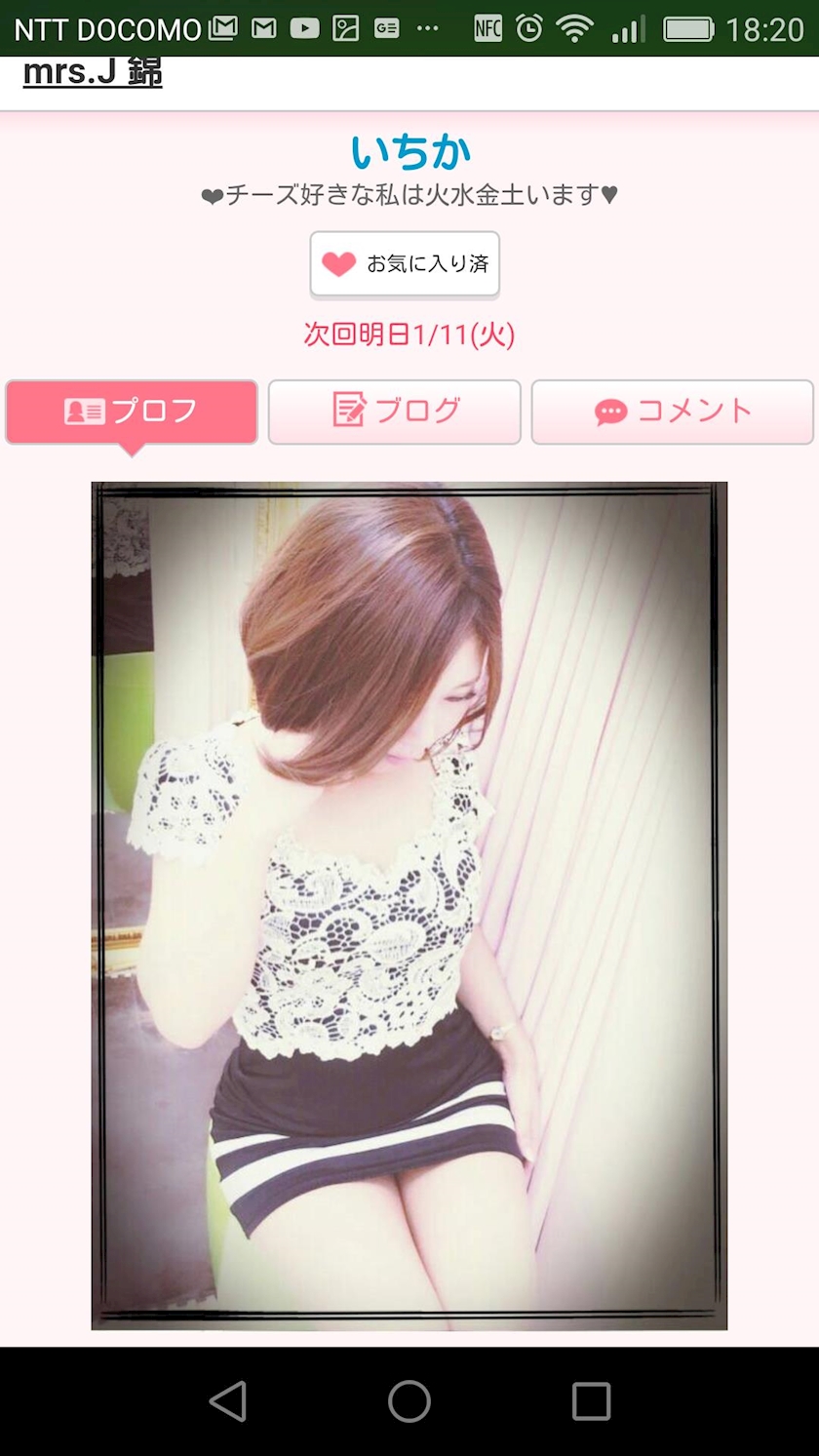
Task: Go back with the system back button
Action: point(227,1401)
